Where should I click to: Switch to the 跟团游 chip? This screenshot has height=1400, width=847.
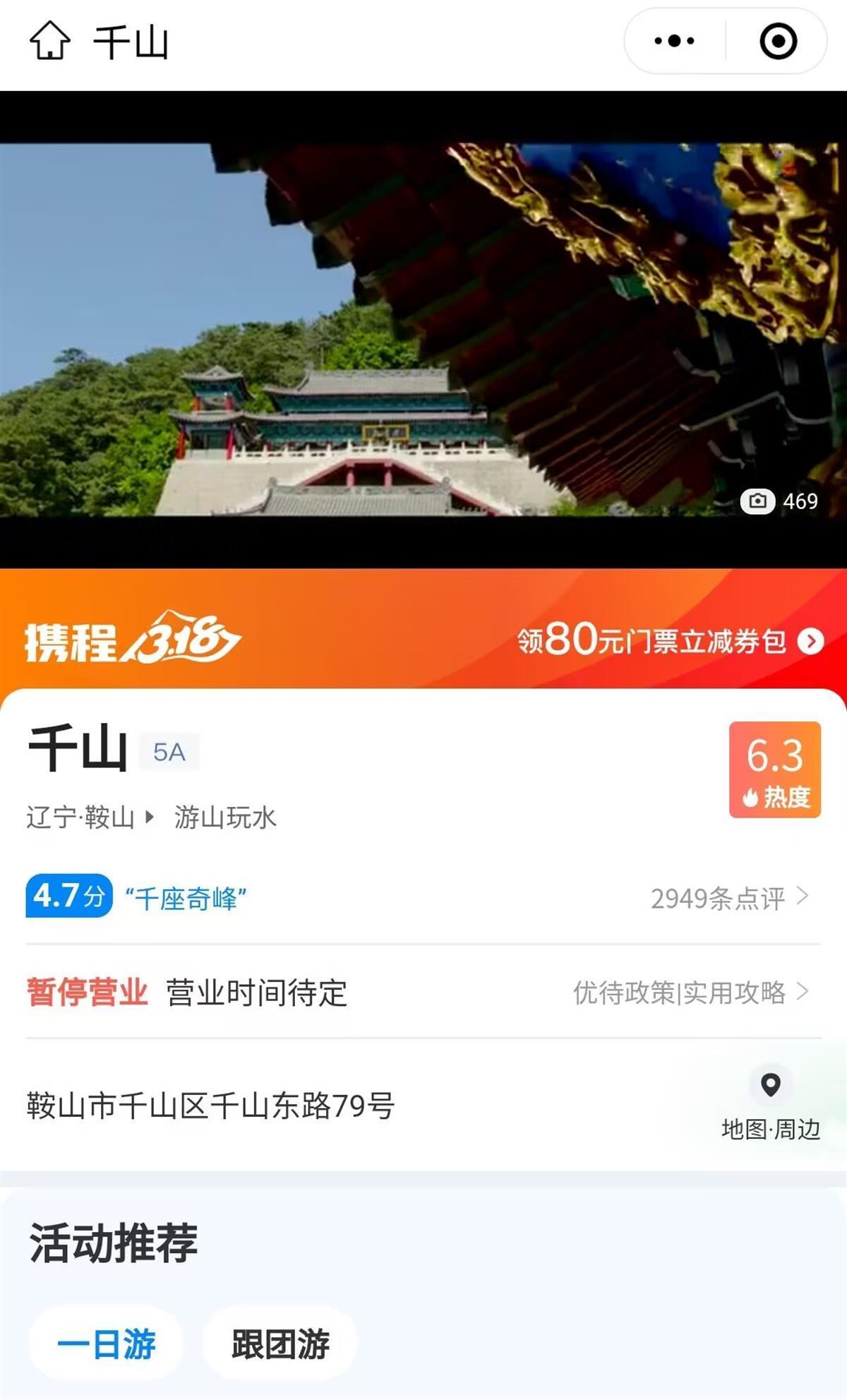coord(280,1344)
